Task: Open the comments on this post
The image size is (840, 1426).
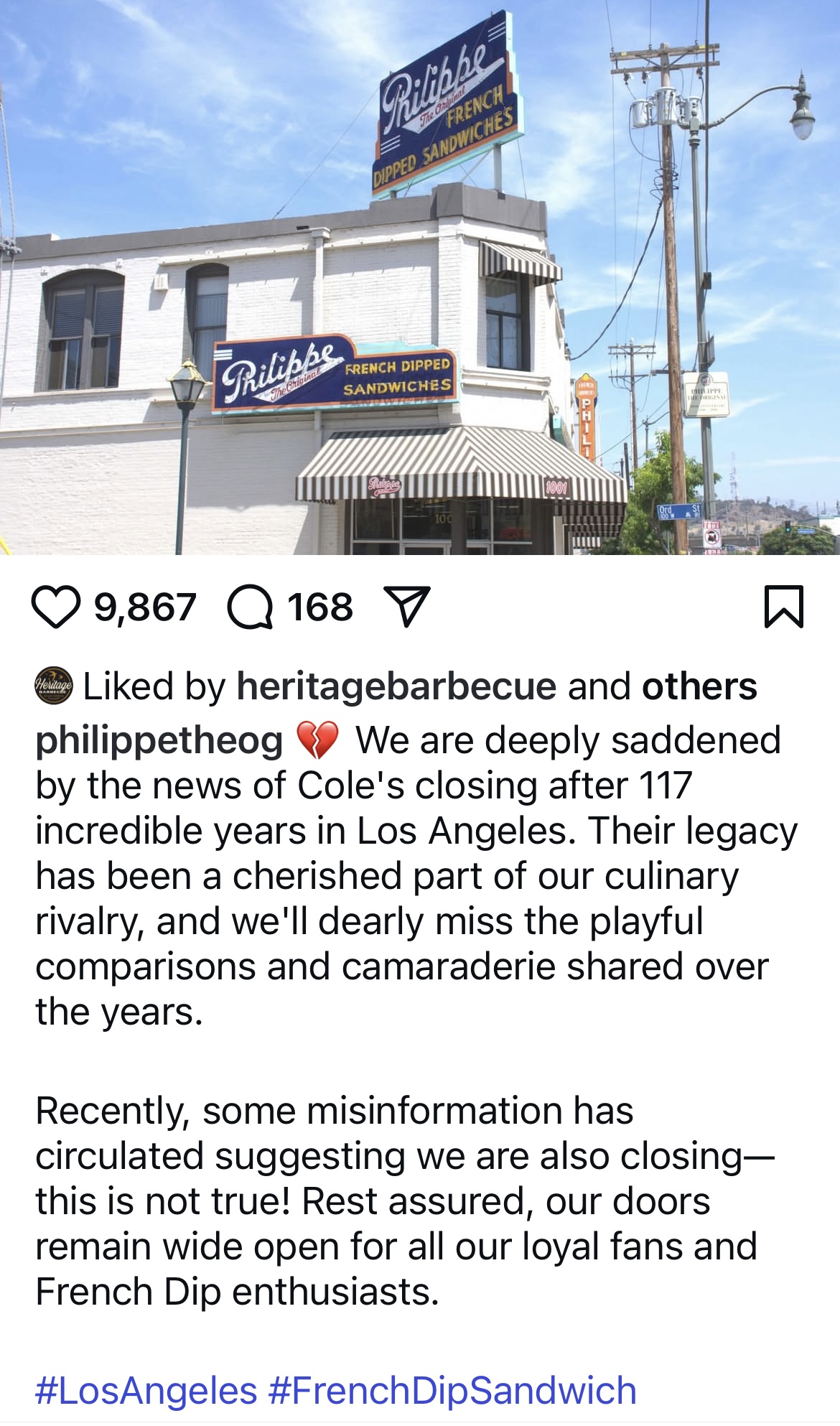Action: point(250,607)
